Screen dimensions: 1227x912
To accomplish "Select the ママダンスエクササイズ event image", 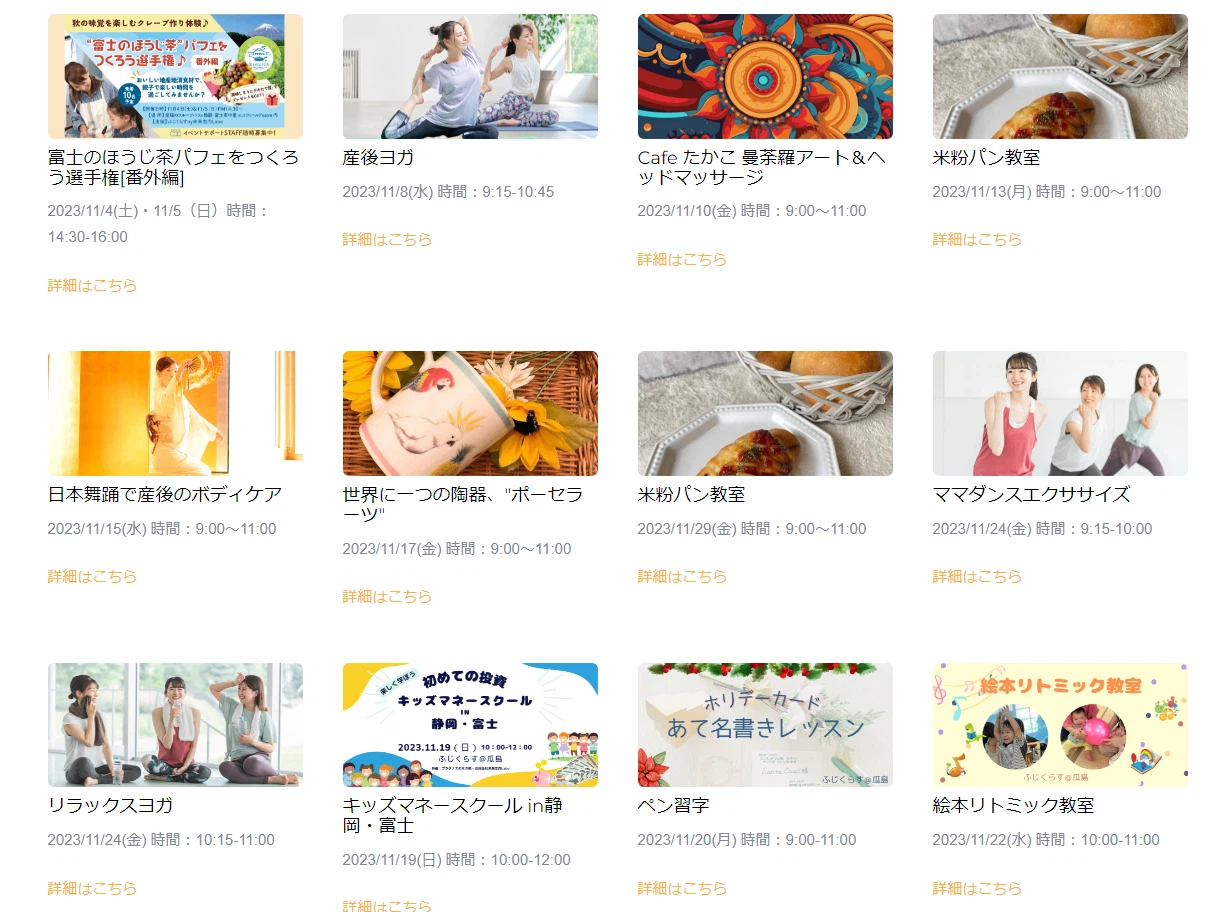I will (1060, 413).
